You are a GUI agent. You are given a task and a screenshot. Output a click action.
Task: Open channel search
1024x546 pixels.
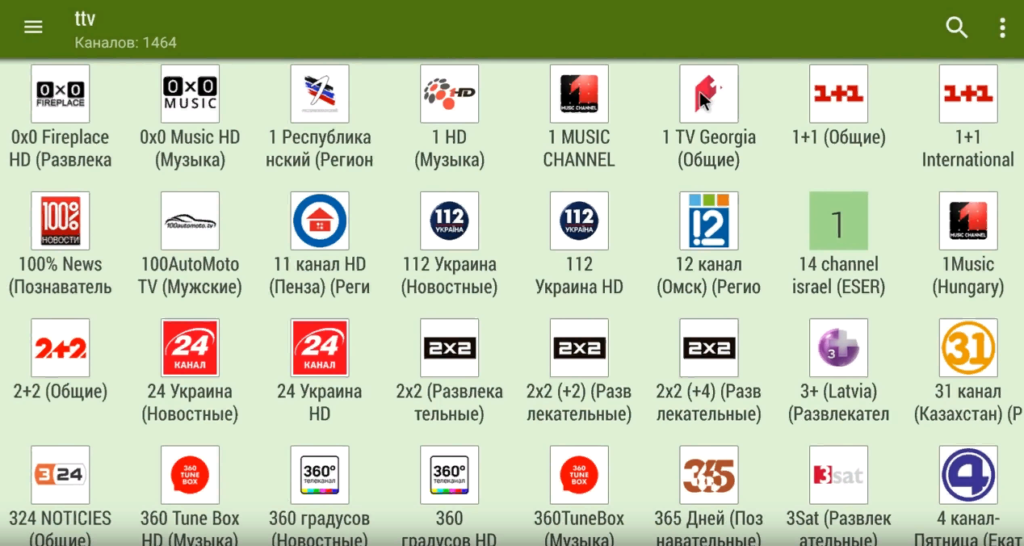[x=957, y=28]
